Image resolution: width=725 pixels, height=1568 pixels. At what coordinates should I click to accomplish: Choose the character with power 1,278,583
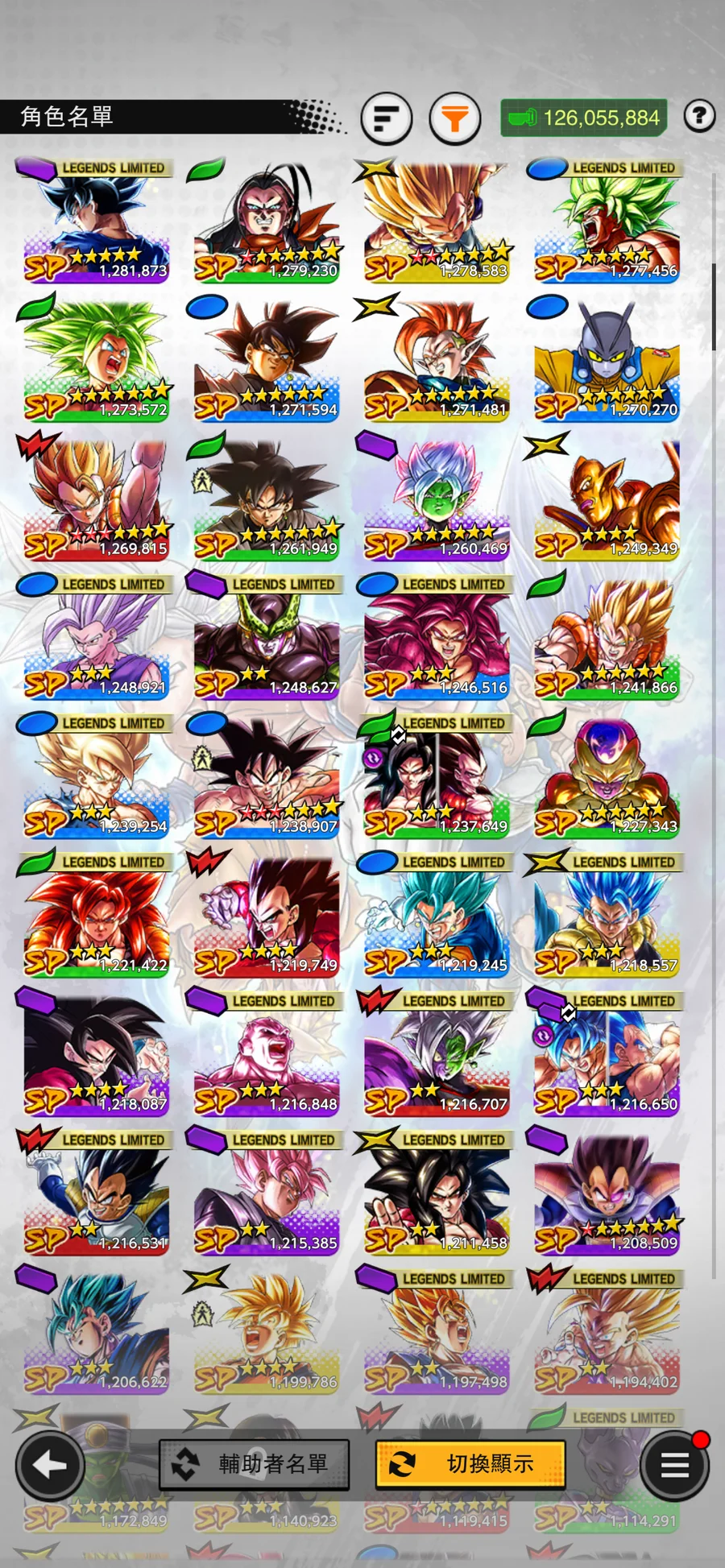pos(437,221)
